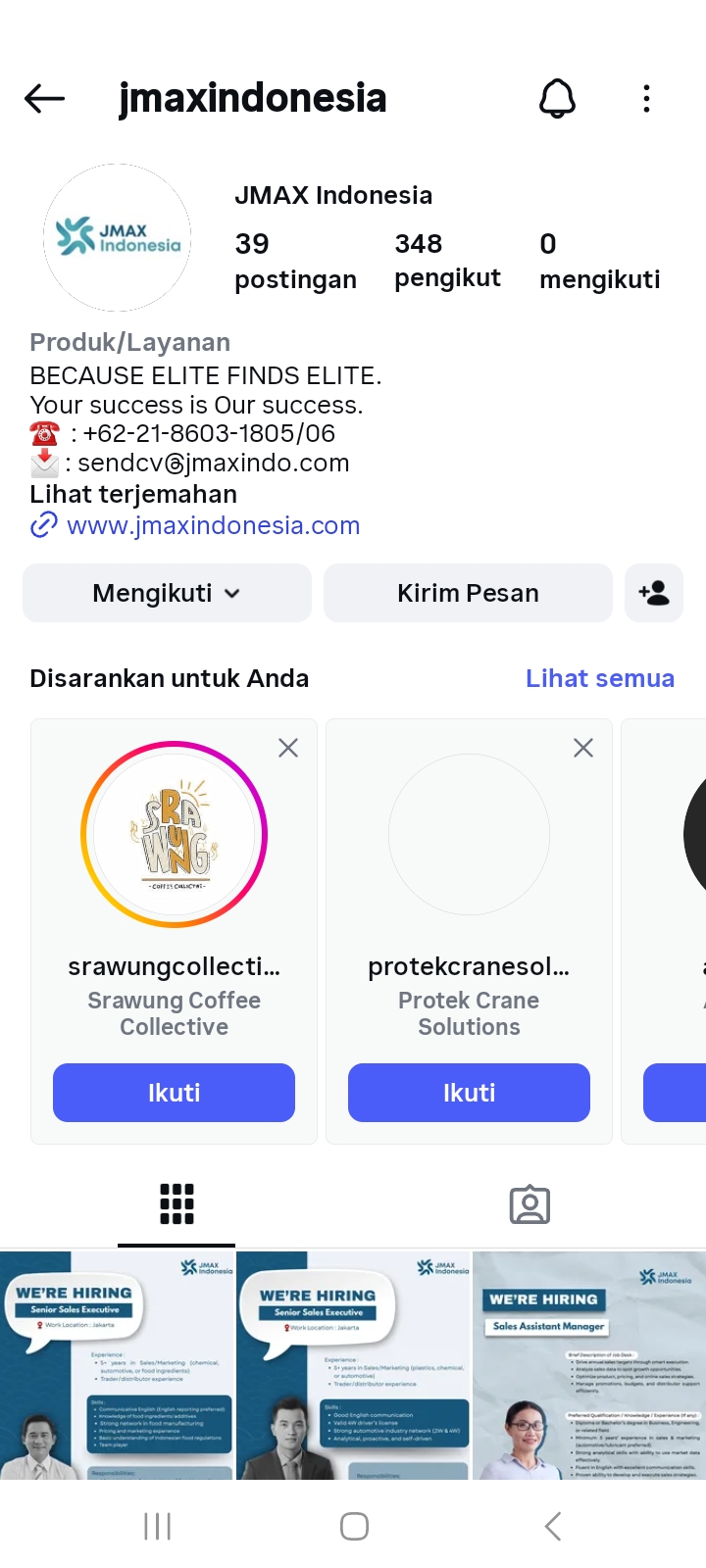Open the 0 mengikuti following list
Screen dimensions: 706x1568
pyautogui.click(x=599, y=260)
